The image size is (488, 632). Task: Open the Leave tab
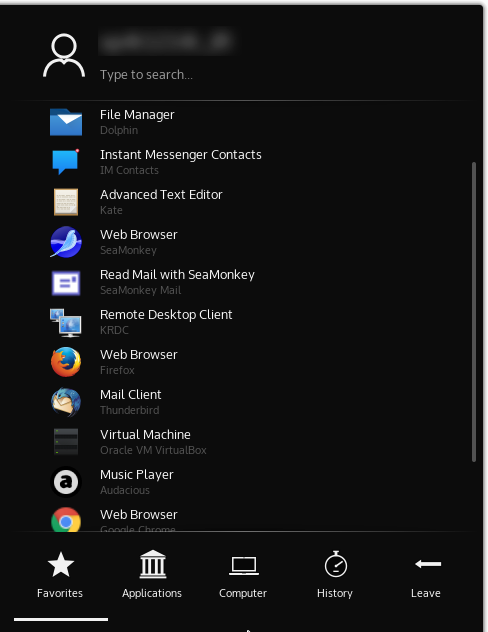coord(426,575)
